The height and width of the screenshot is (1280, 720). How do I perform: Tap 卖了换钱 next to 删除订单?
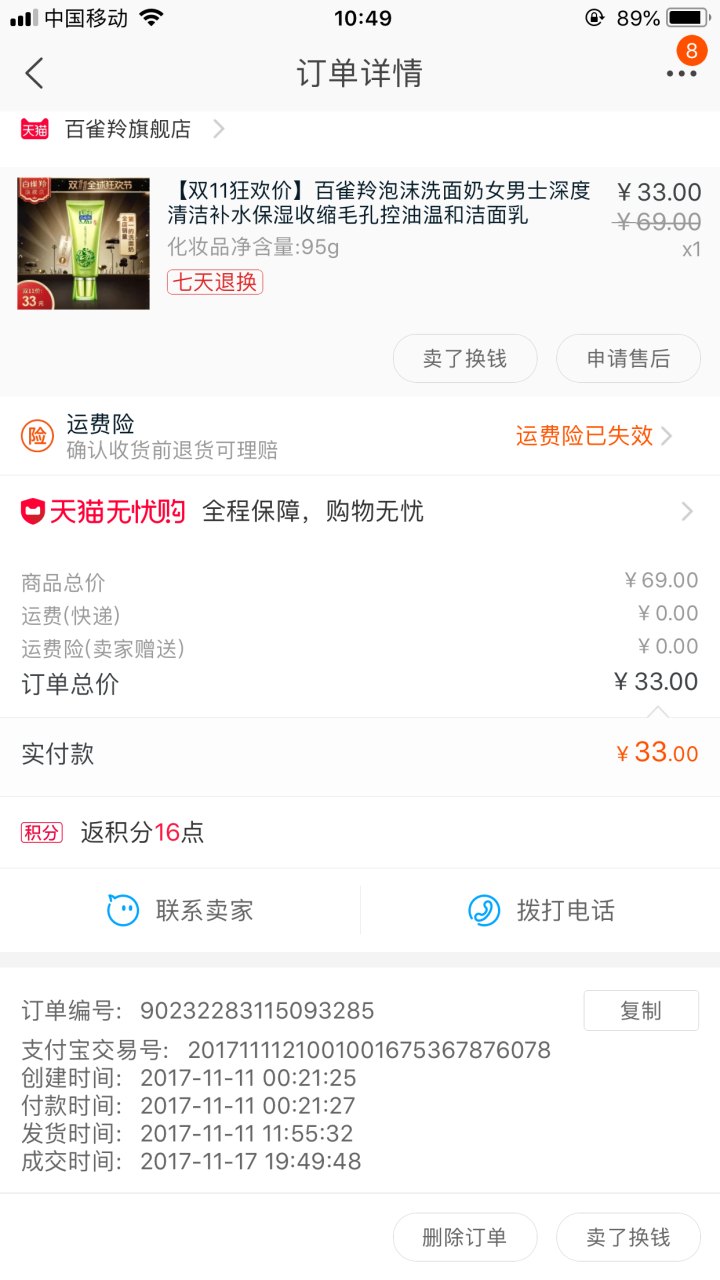[628, 1237]
